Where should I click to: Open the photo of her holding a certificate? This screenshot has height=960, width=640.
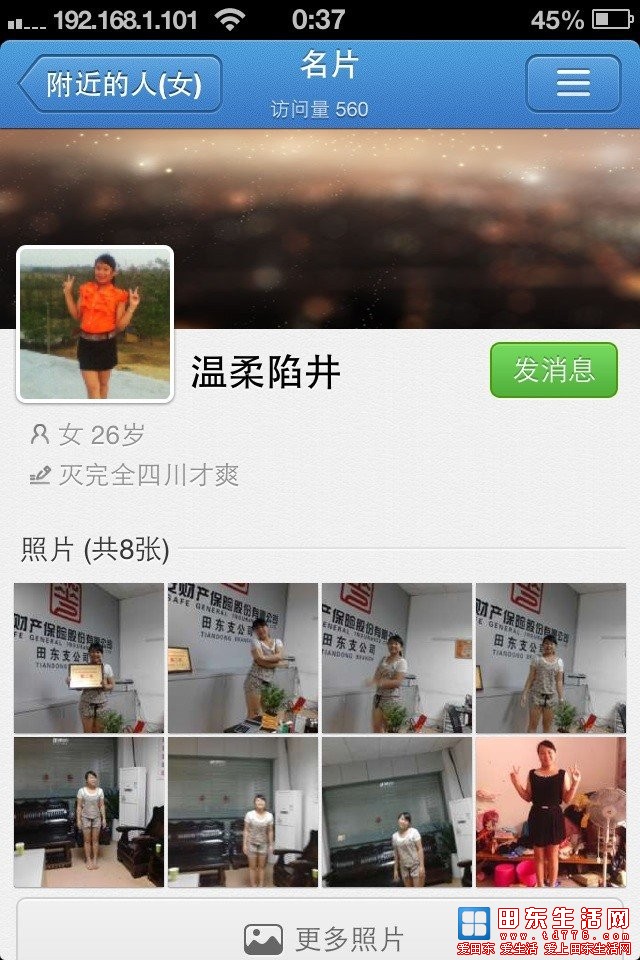[89, 658]
